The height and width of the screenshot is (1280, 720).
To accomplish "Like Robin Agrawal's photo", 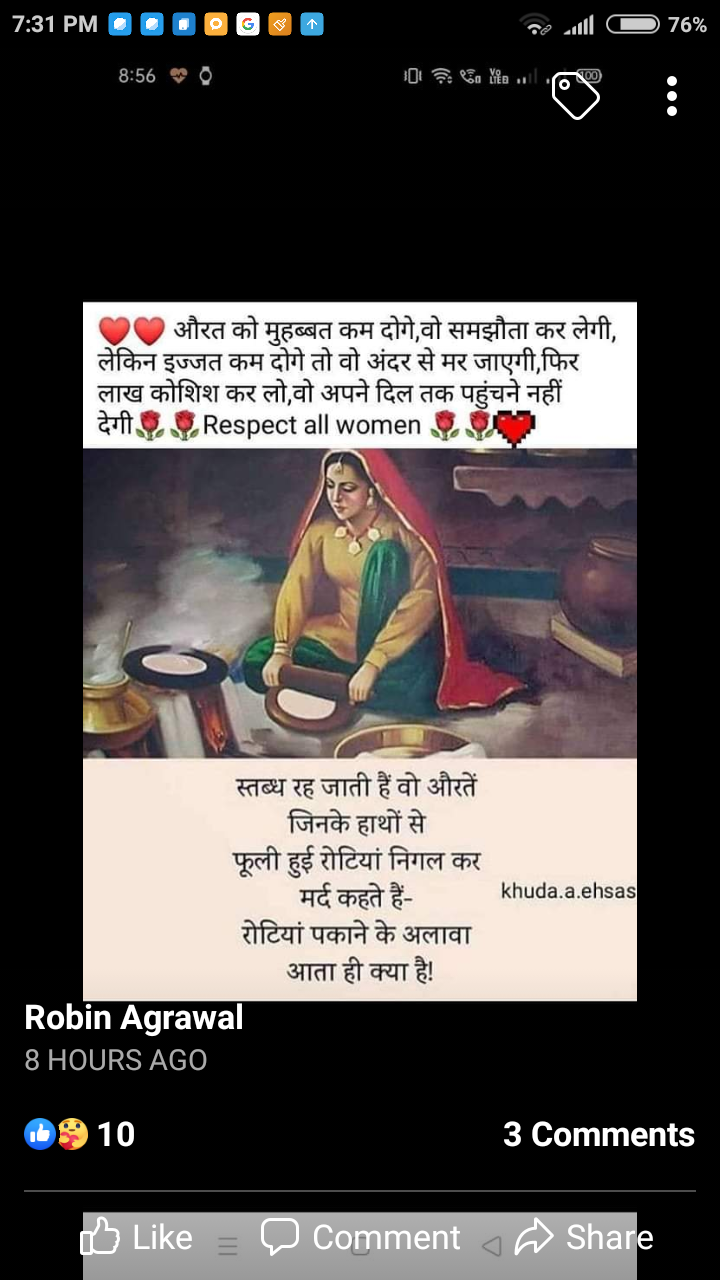I will [137, 1238].
